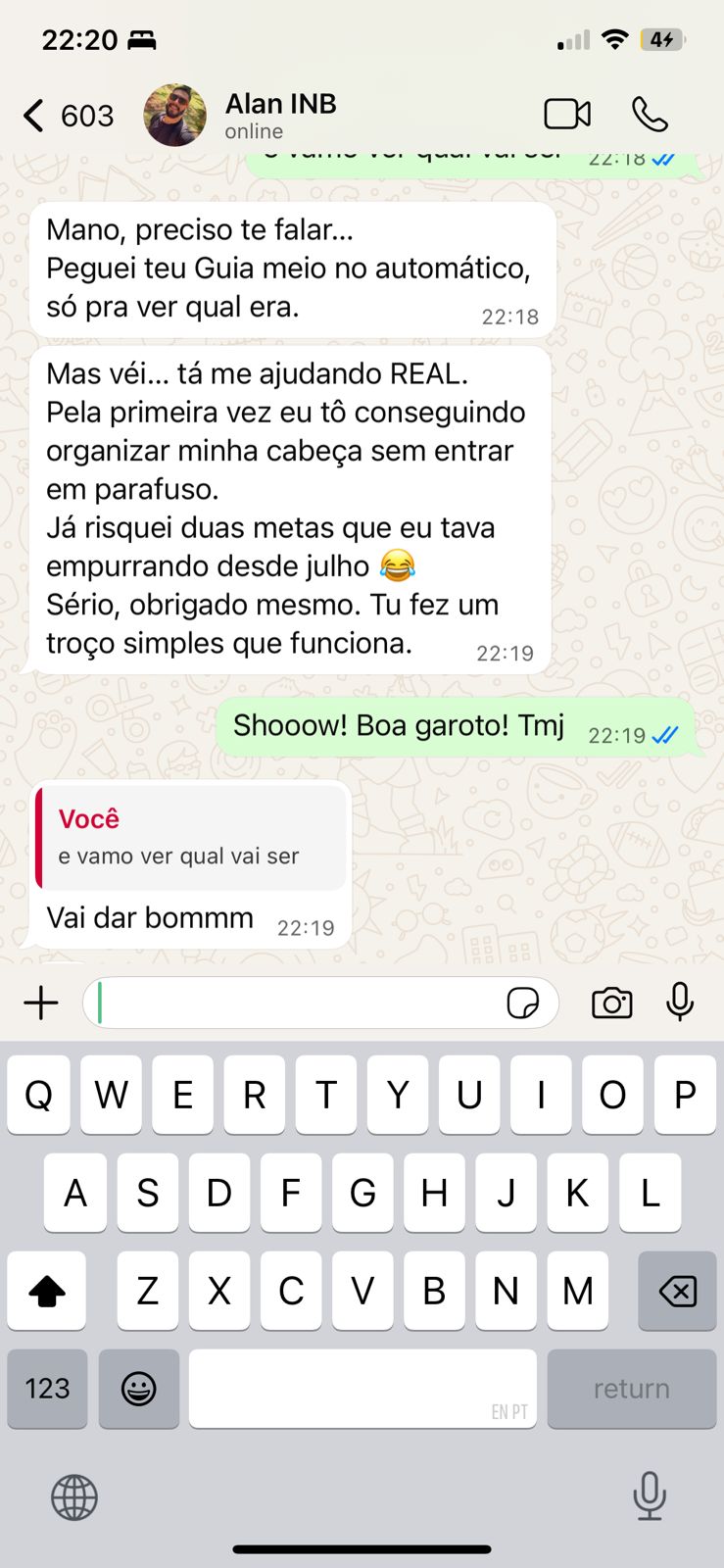Open the attachment plus menu
The image size is (724, 1568).
(41, 1003)
